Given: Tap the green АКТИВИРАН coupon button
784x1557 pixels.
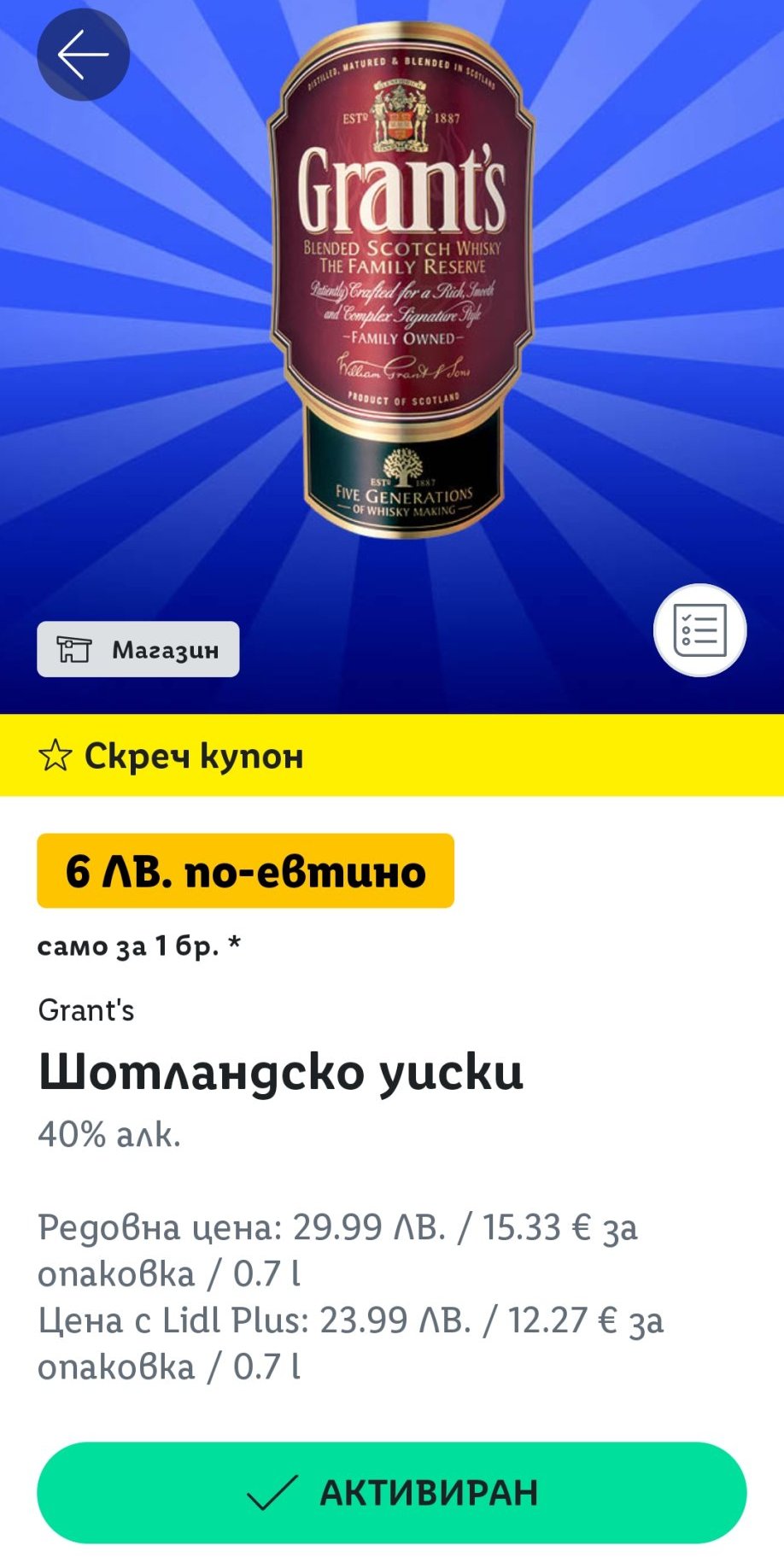Looking at the screenshot, I should pos(392,1492).
